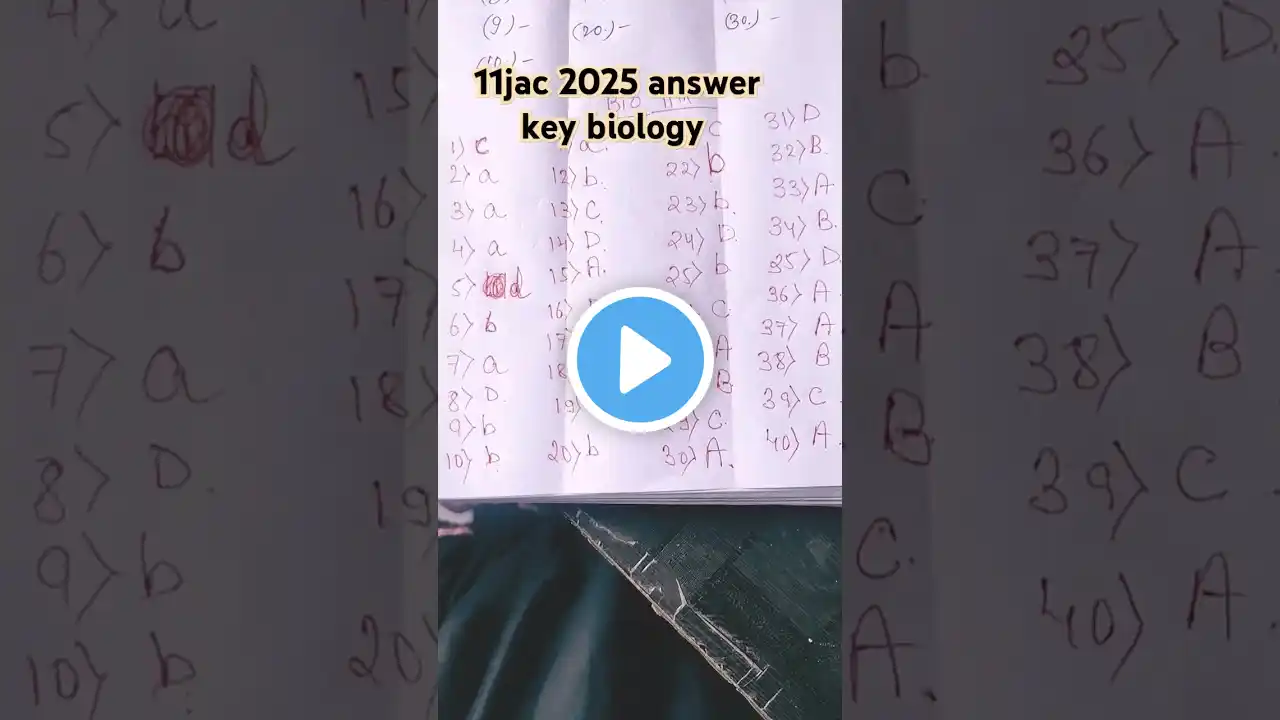Play the 11jac 2025 biology answer key video
The width and height of the screenshot is (1280, 720).
(x=640, y=360)
